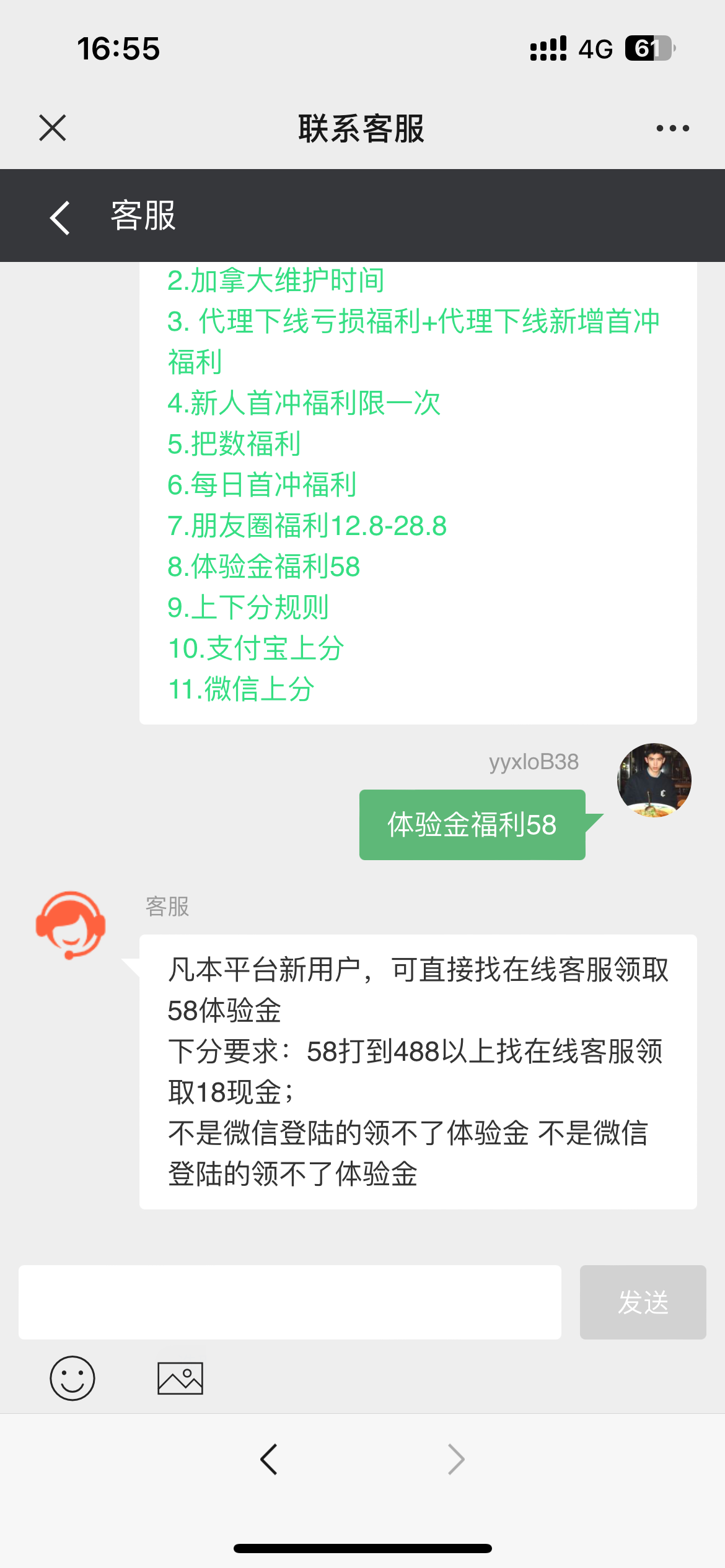The image size is (725, 1568).
Task: Attach an image to the chat
Action: pos(180,1378)
